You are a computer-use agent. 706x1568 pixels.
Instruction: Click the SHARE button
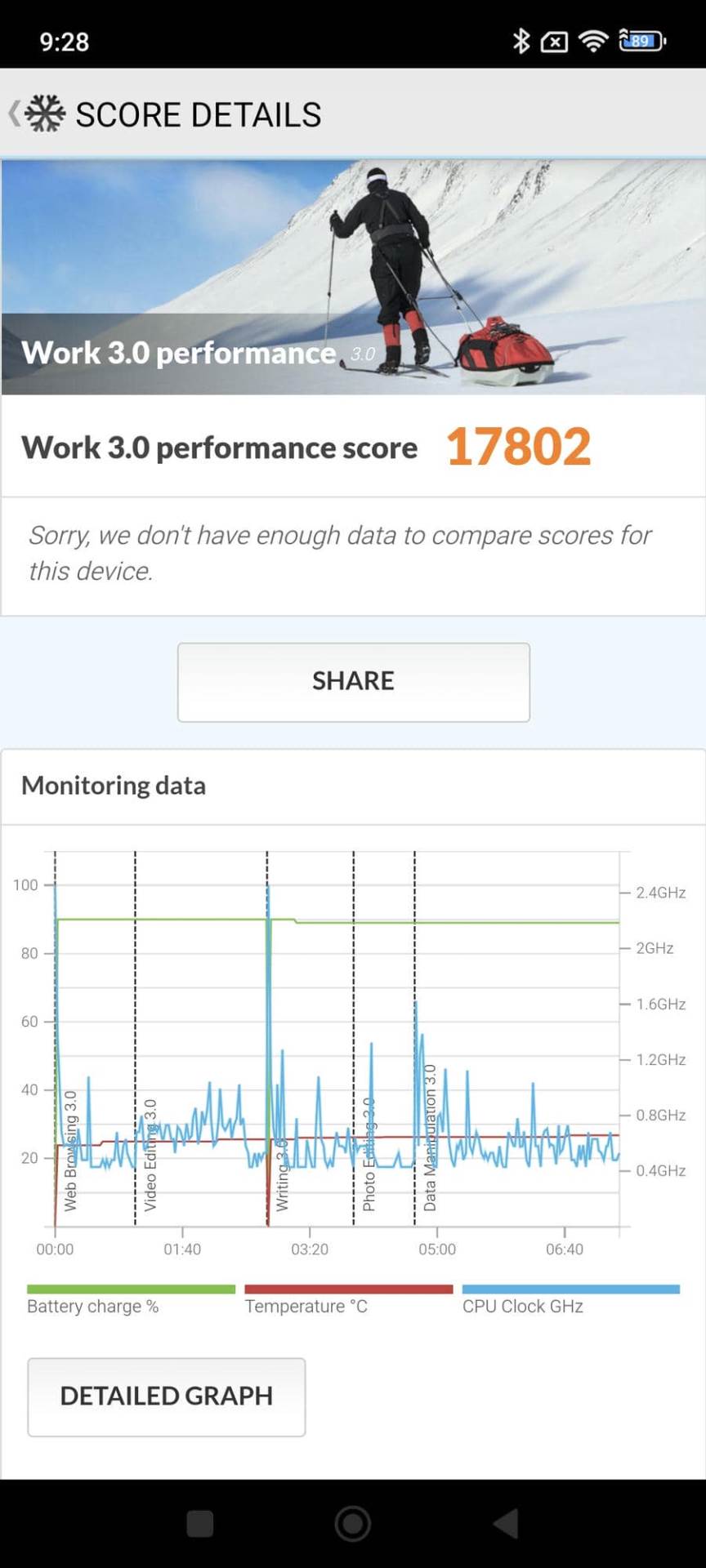(353, 681)
